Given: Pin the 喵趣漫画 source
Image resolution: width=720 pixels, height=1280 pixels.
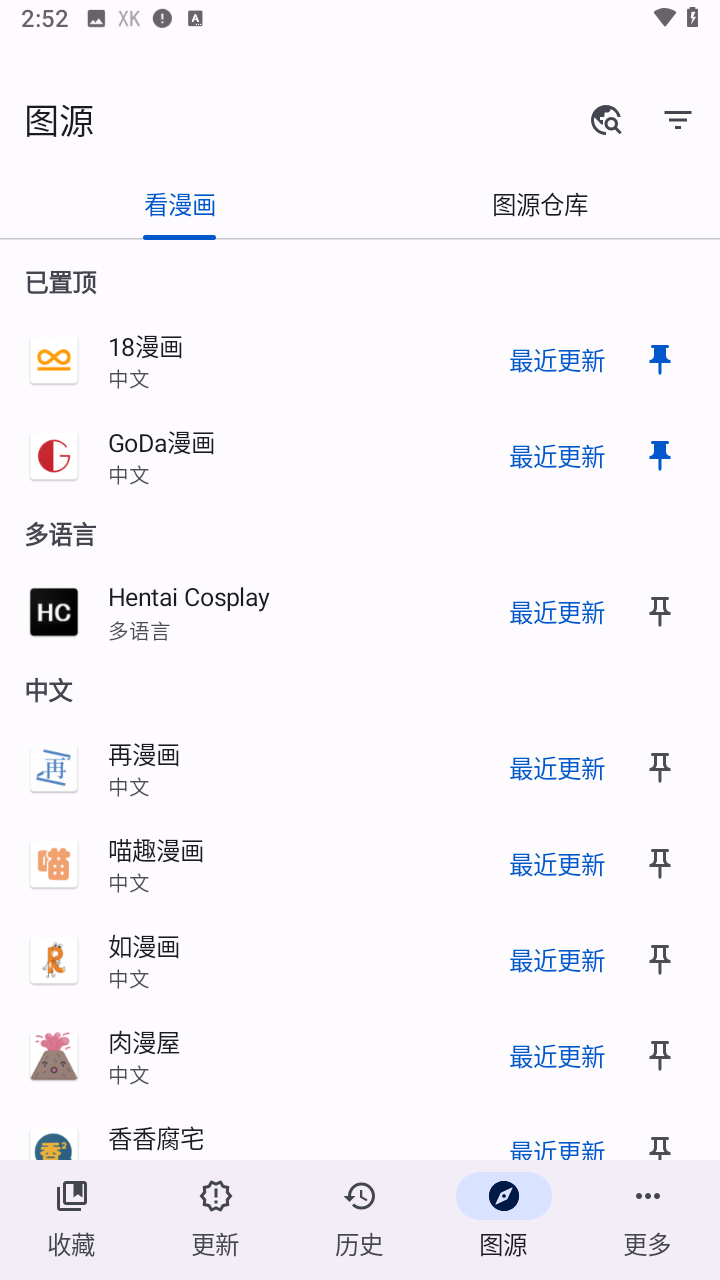Looking at the screenshot, I should tap(660, 864).
